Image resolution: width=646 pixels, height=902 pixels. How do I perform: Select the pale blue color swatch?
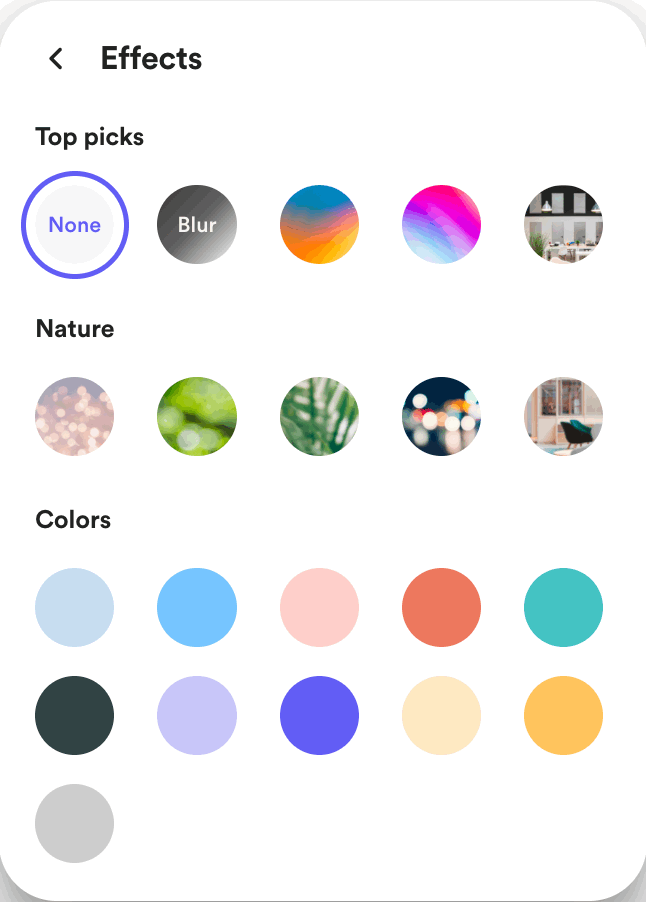pyautogui.click(x=75, y=607)
